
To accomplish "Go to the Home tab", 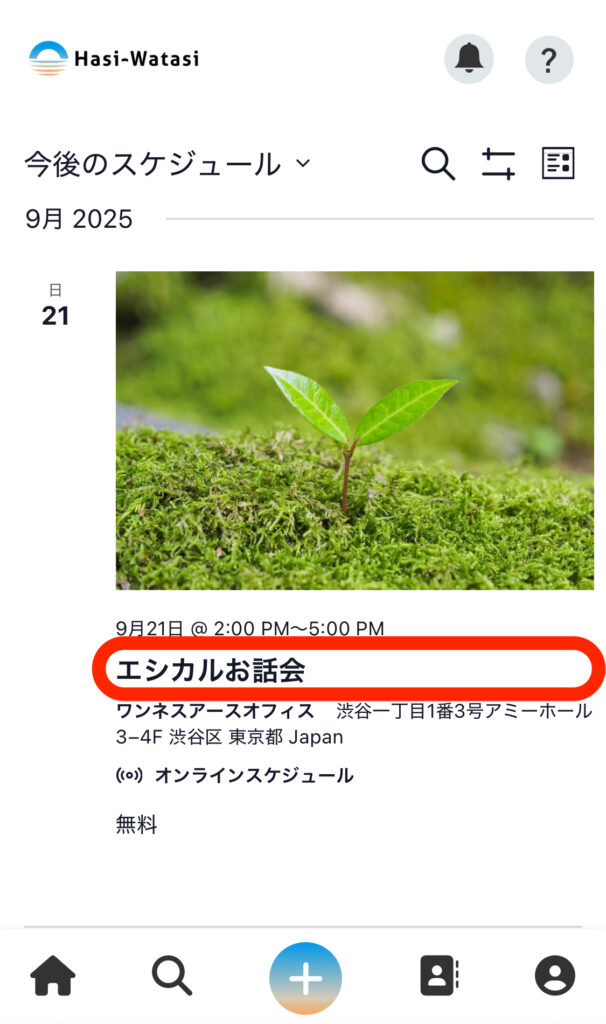I will (53, 976).
